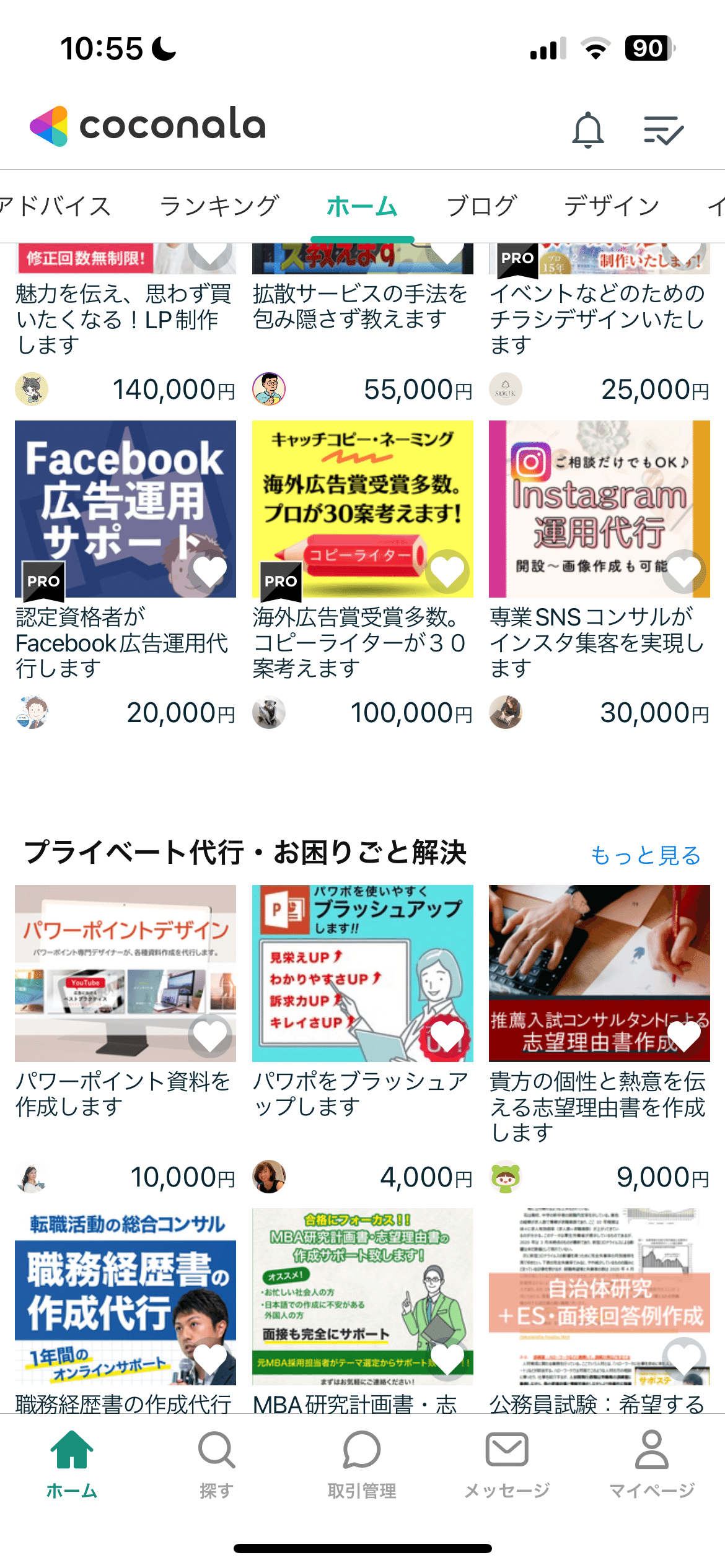Screen dimensions: 725x1568
Task: Switch to the デザイン tab
Action: 611,206
